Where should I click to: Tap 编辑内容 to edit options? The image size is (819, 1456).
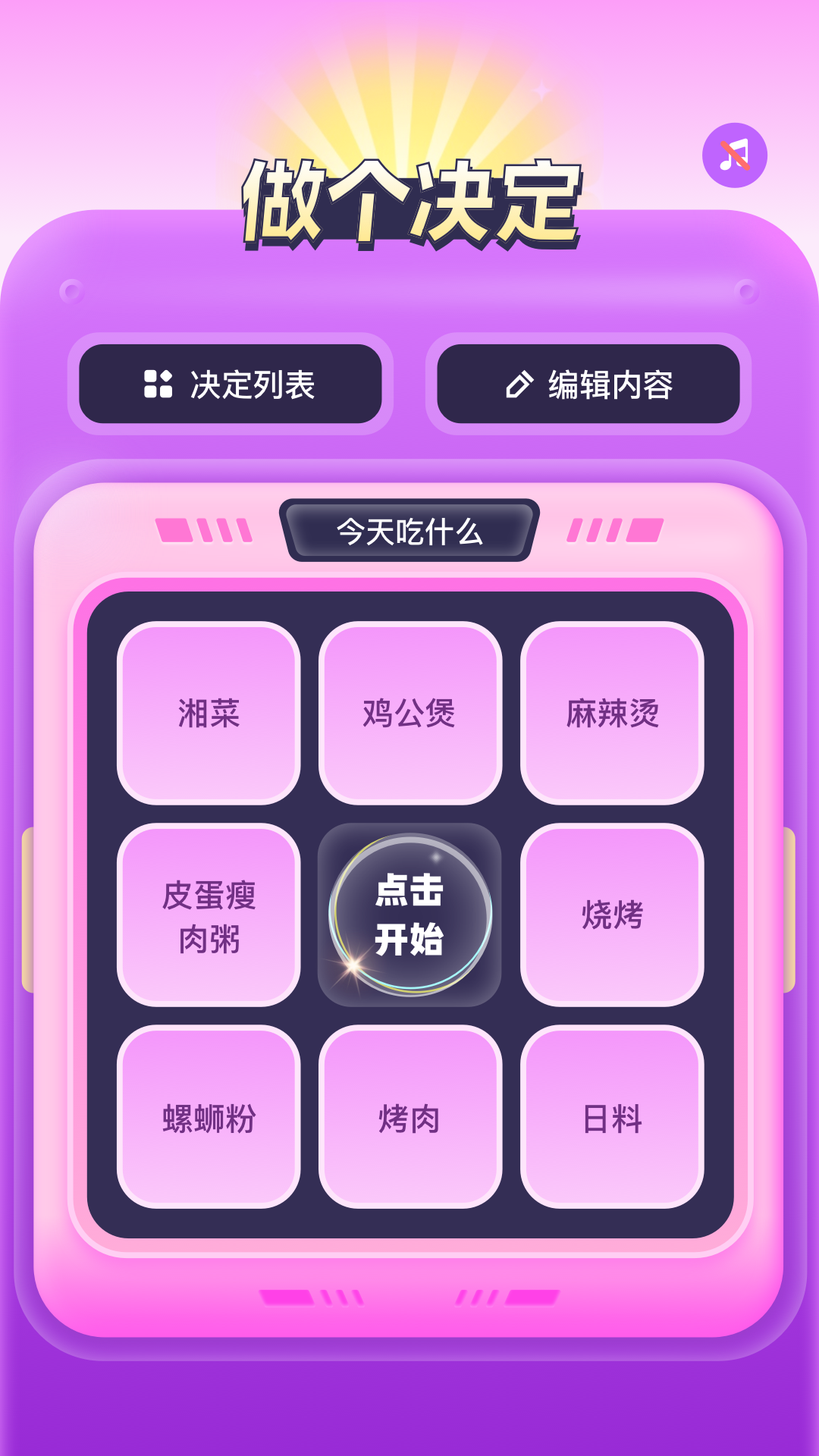(x=588, y=384)
